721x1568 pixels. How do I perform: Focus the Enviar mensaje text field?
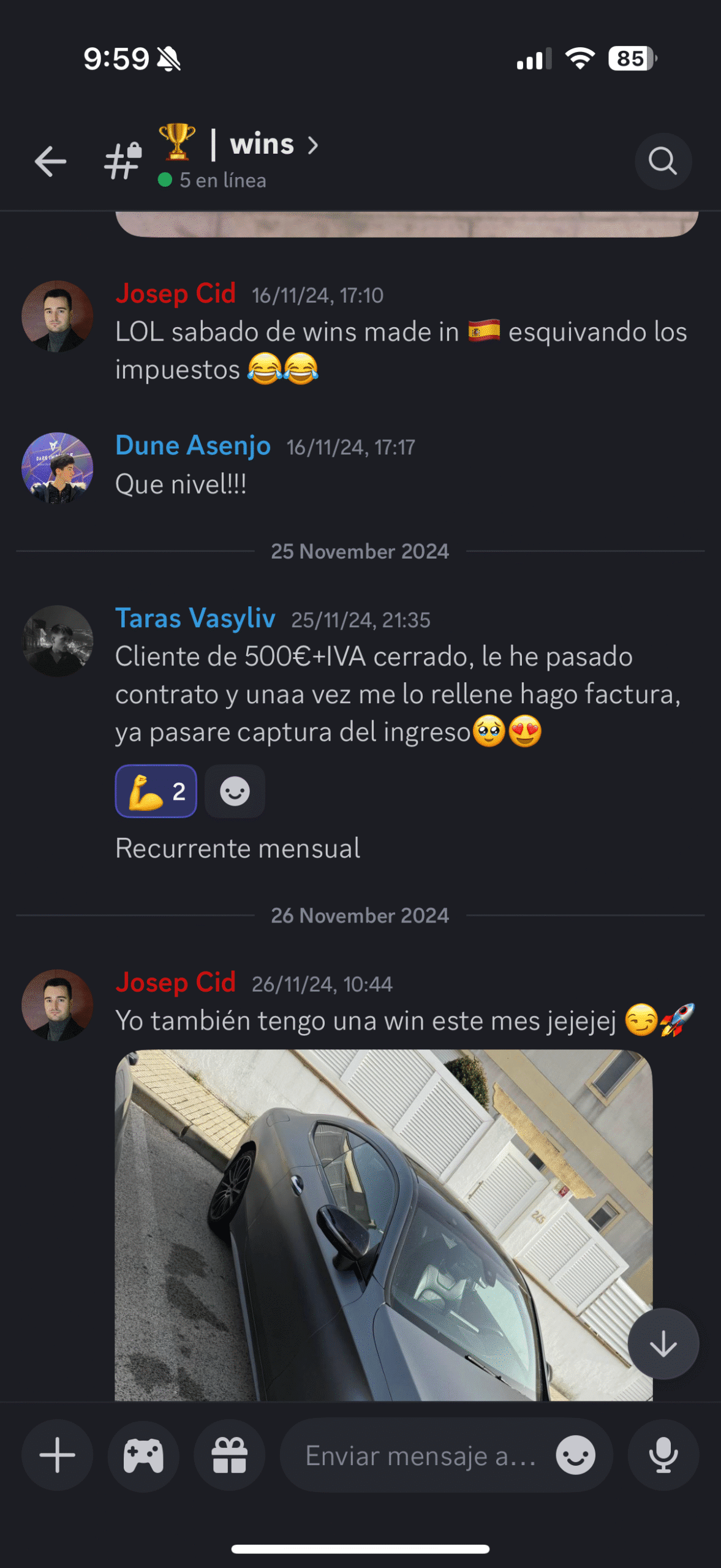pos(420,1456)
